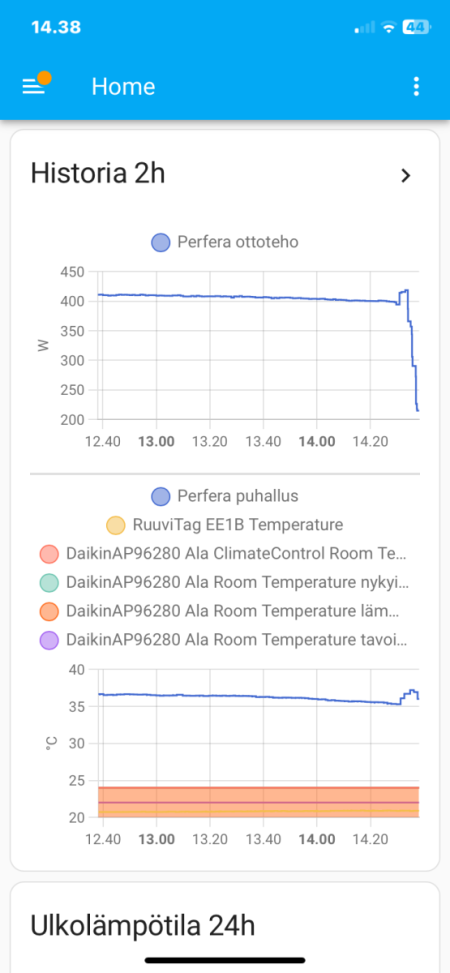The height and width of the screenshot is (973, 450).
Task: Hide the RuuviTag EE1B Temperature series
Action: 225,525
